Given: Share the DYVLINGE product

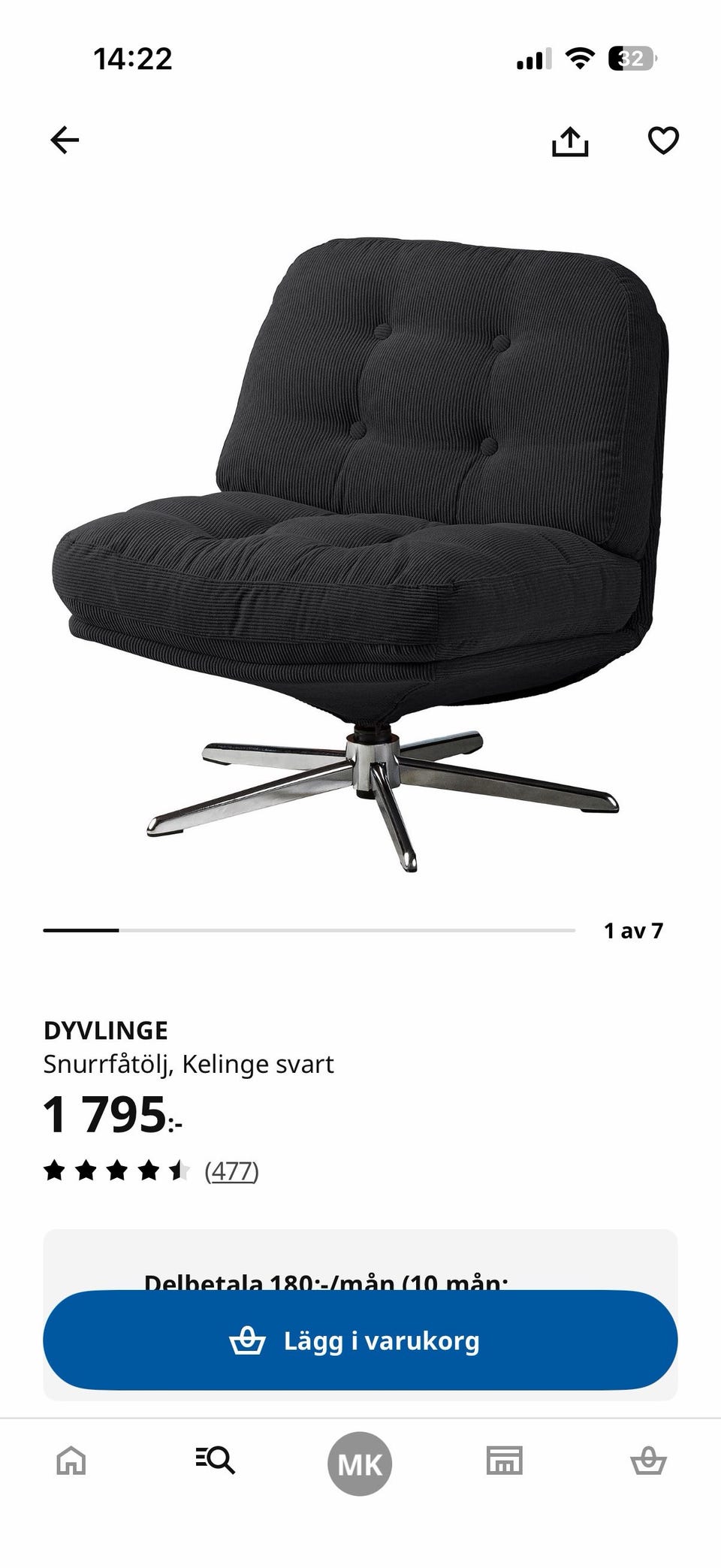Looking at the screenshot, I should (x=570, y=141).
